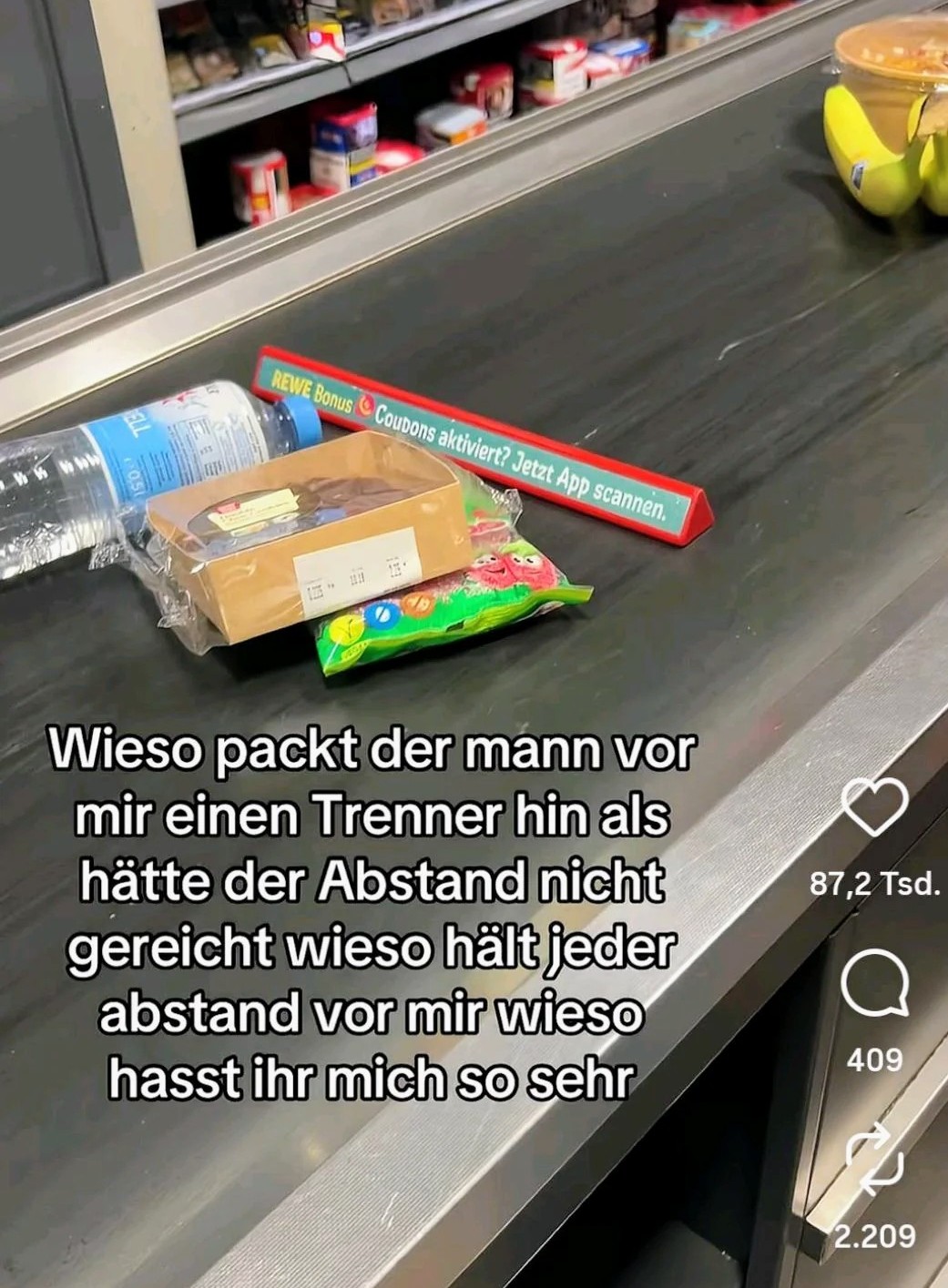Screen dimensions: 948x1288
Task: Repost this video
Action: (873, 1159)
